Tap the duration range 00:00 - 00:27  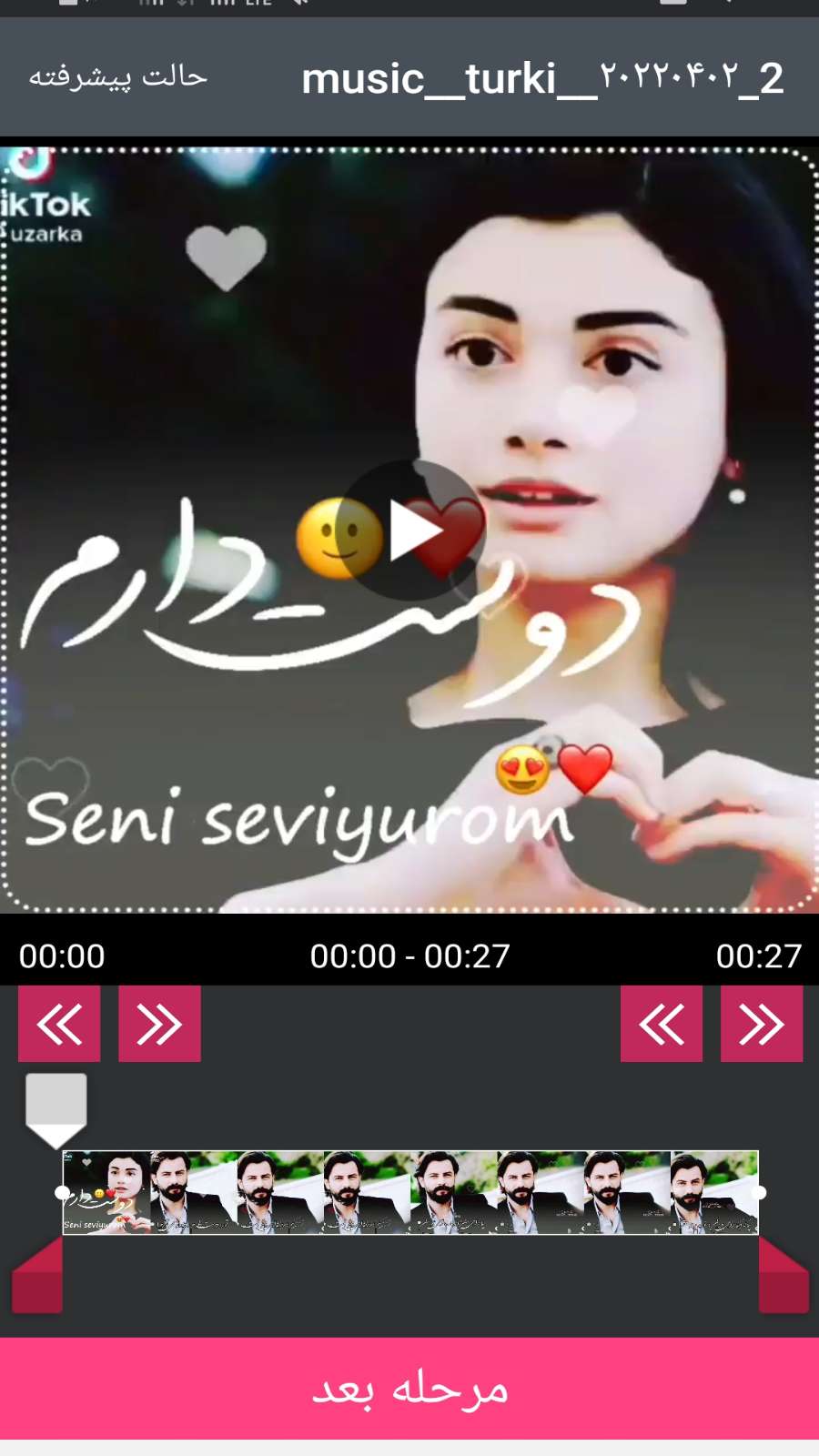tap(409, 956)
